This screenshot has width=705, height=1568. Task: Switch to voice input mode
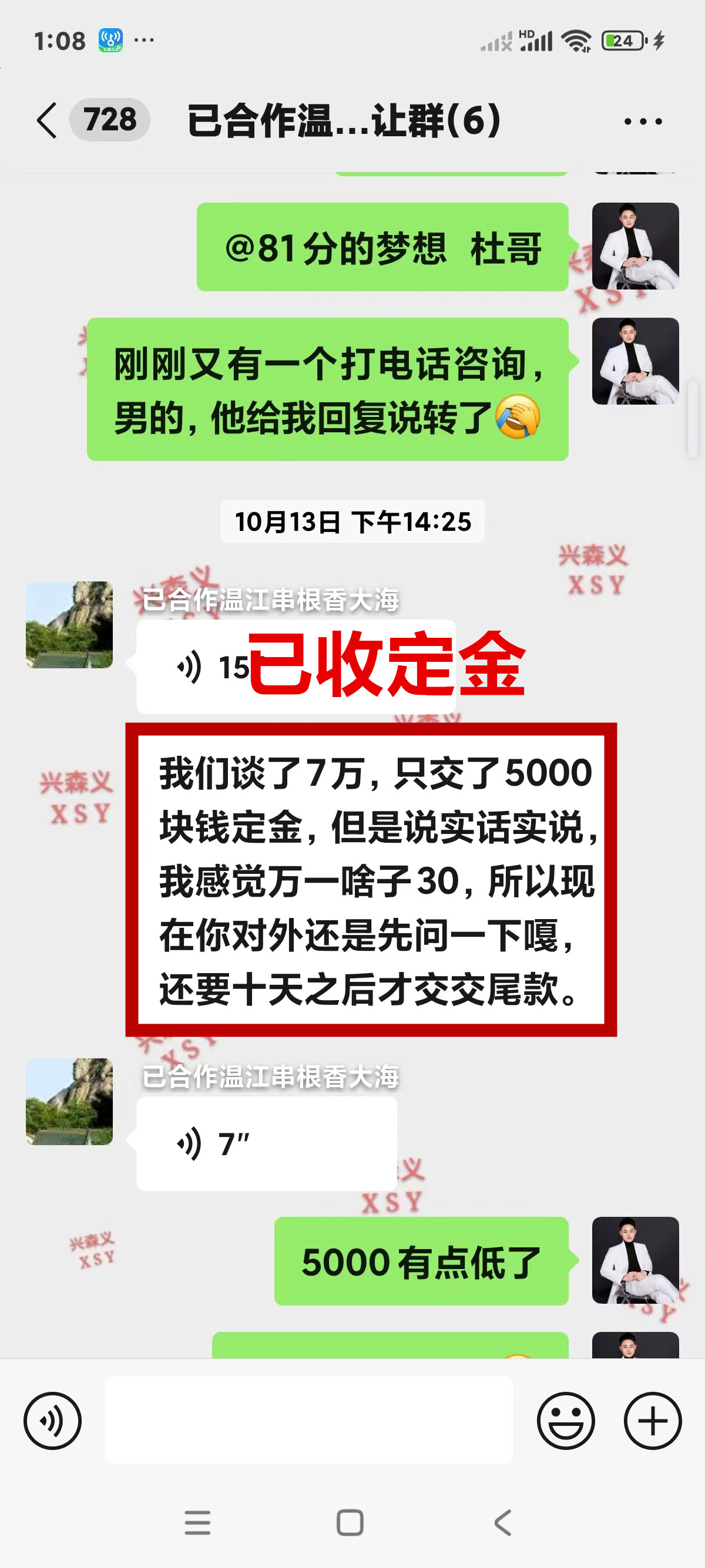[52, 1420]
